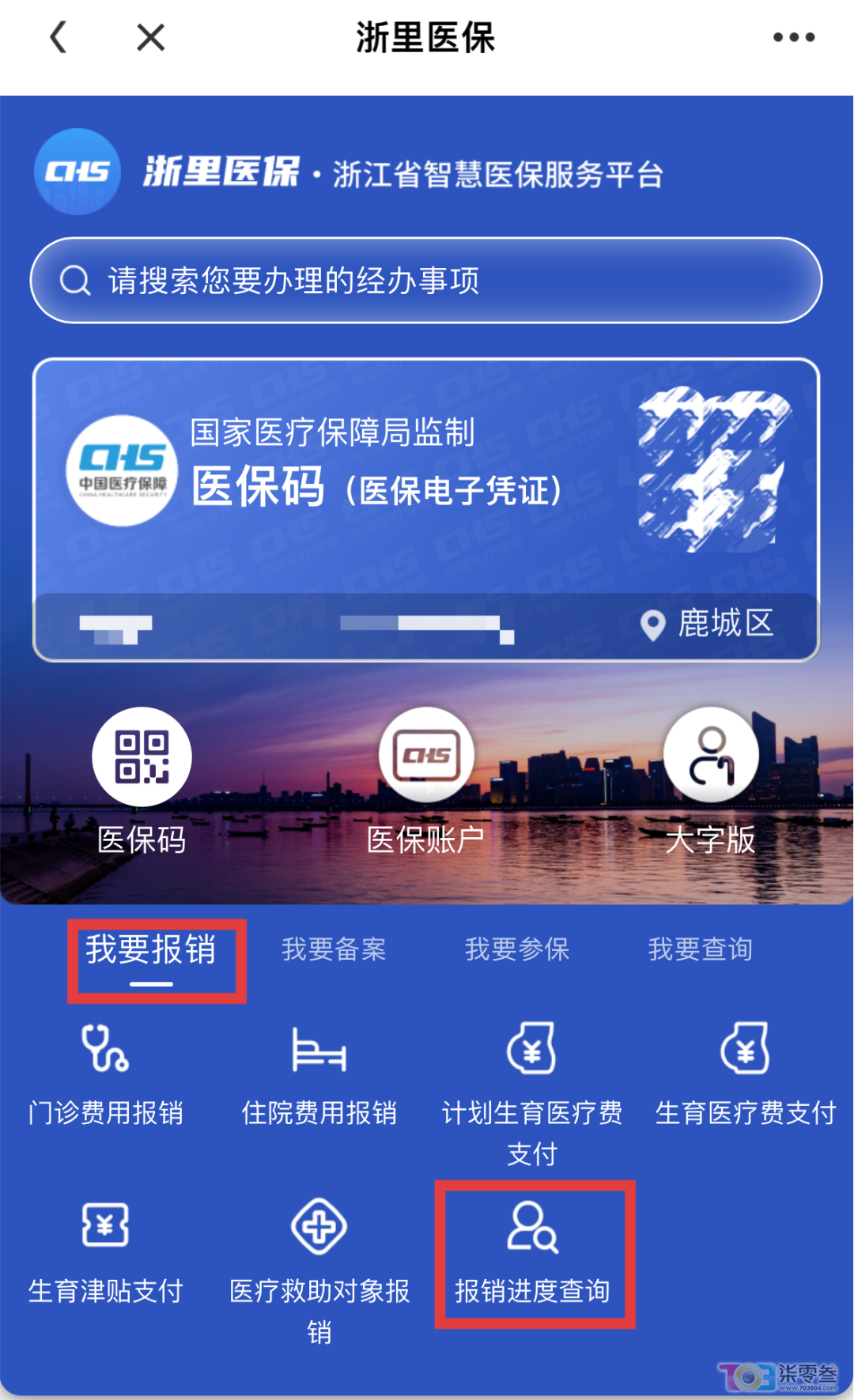The image size is (854, 1400).
Task: Close the mini program with the X
Action: click(x=150, y=37)
